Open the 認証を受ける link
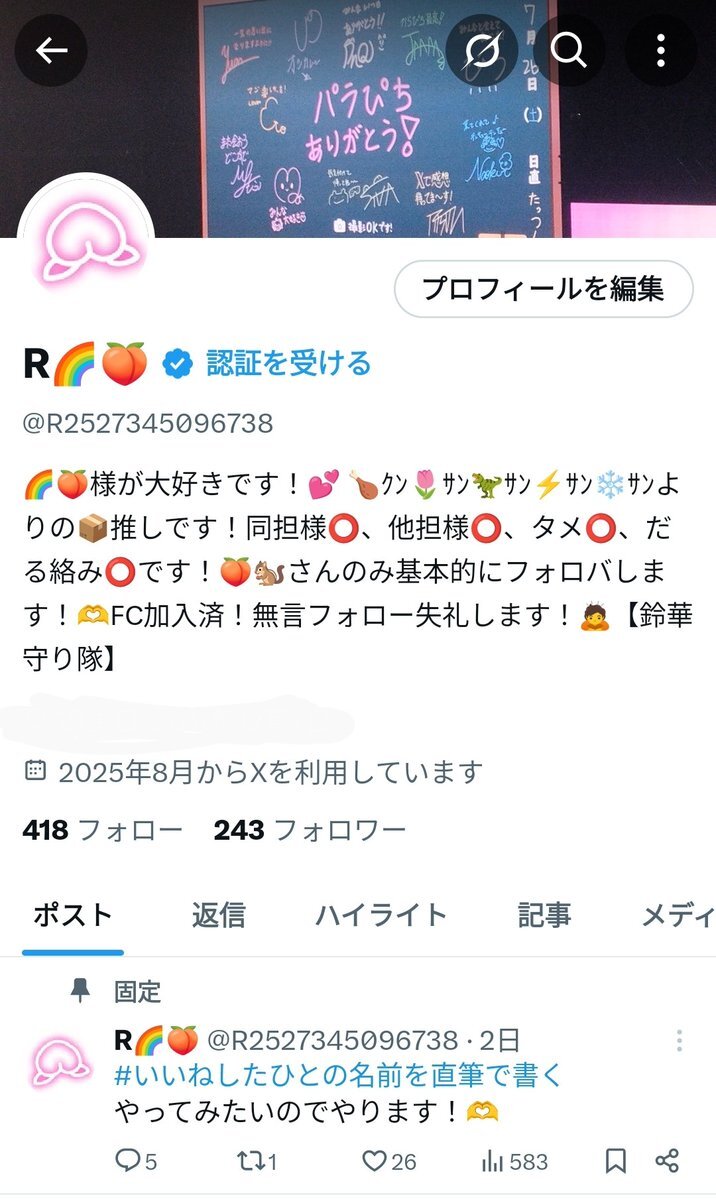 (288, 363)
